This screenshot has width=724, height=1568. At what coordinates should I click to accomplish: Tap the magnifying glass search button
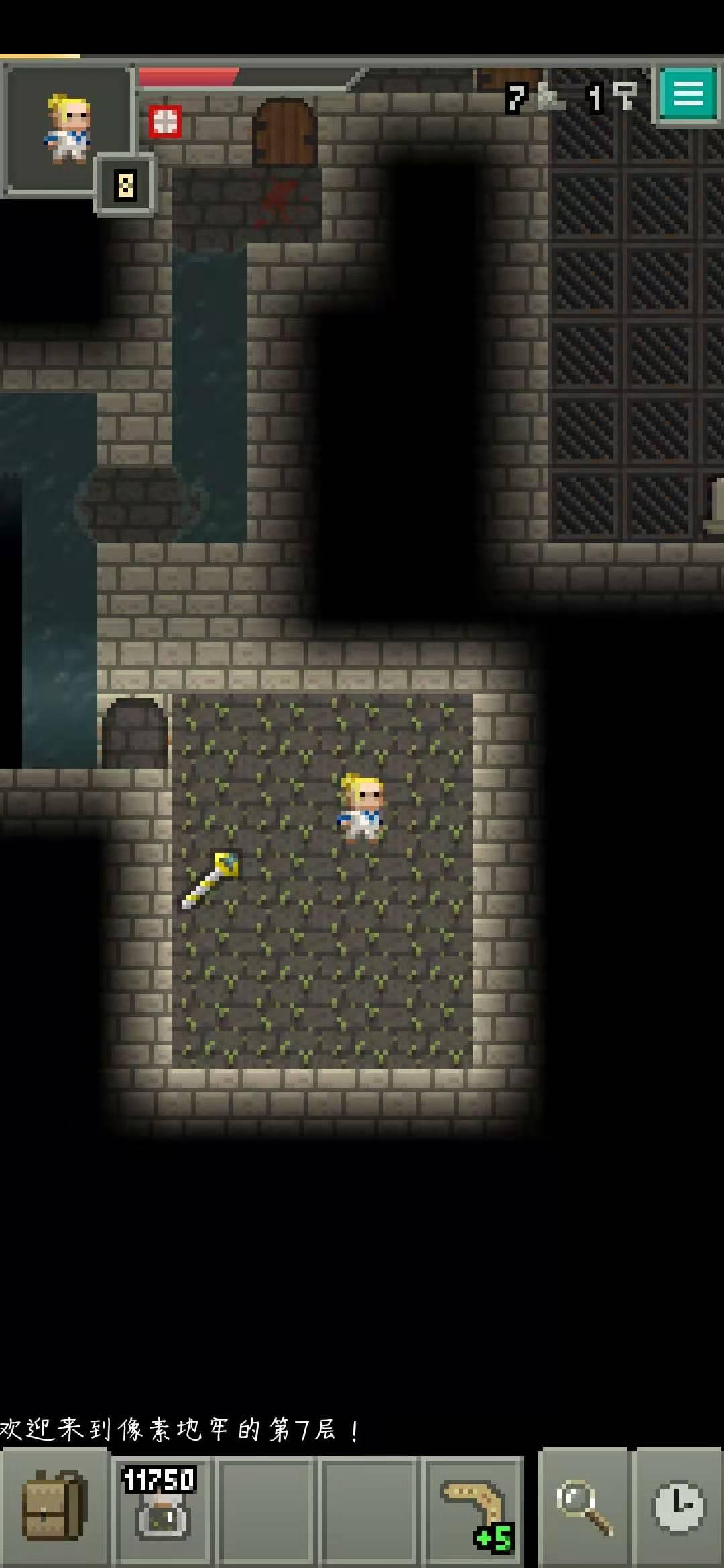pyautogui.click(x=584, y=1508)
